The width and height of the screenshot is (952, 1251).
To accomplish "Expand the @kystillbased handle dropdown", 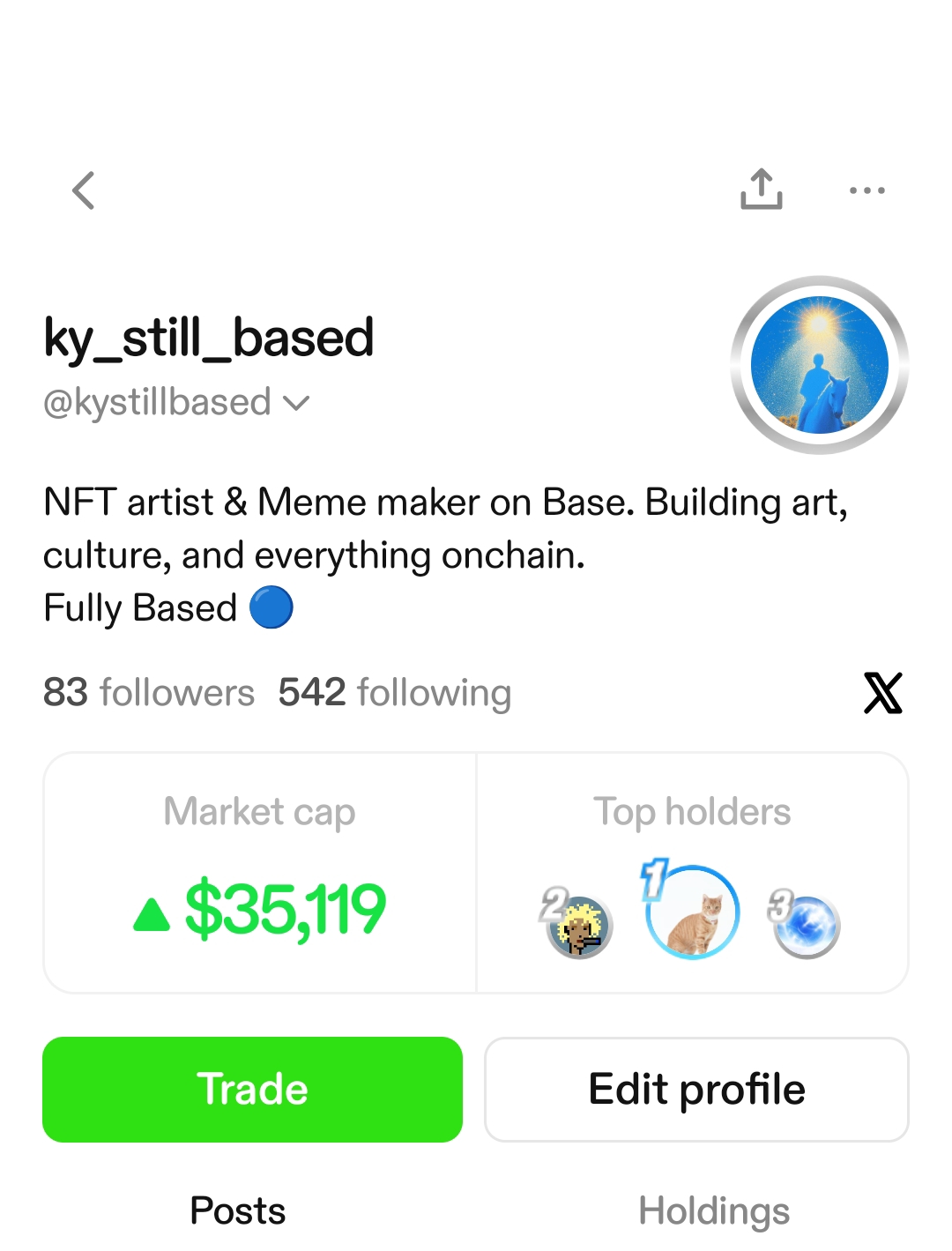I will tap(296, 403).
